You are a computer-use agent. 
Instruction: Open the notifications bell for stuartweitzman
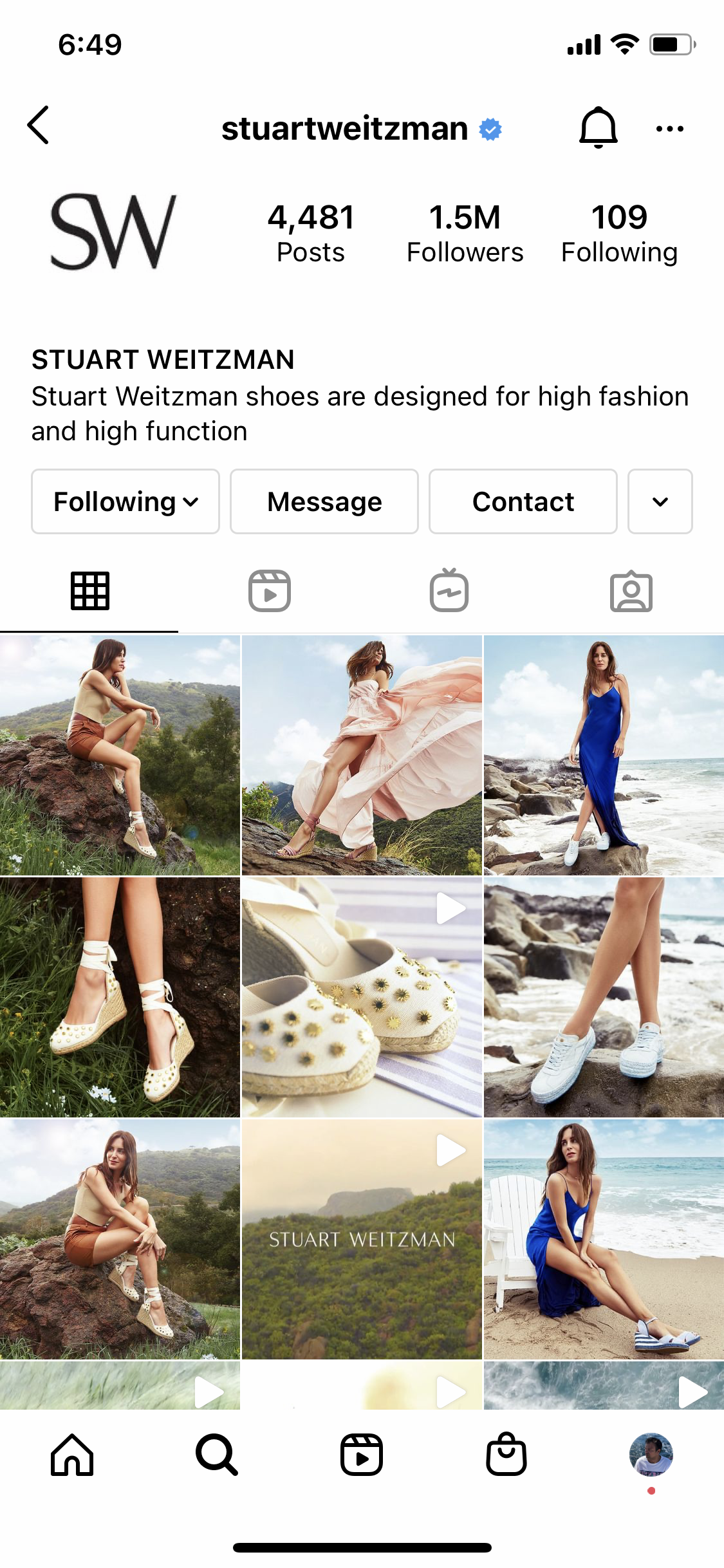[599, 127]
